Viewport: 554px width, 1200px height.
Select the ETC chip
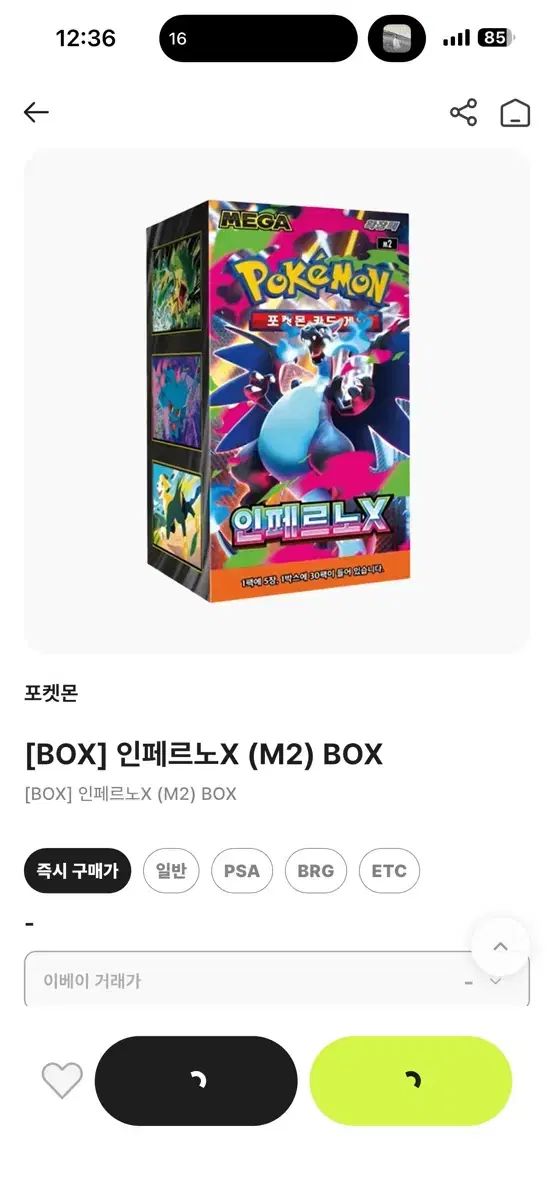pyautogui.click(x=389, y=871)
